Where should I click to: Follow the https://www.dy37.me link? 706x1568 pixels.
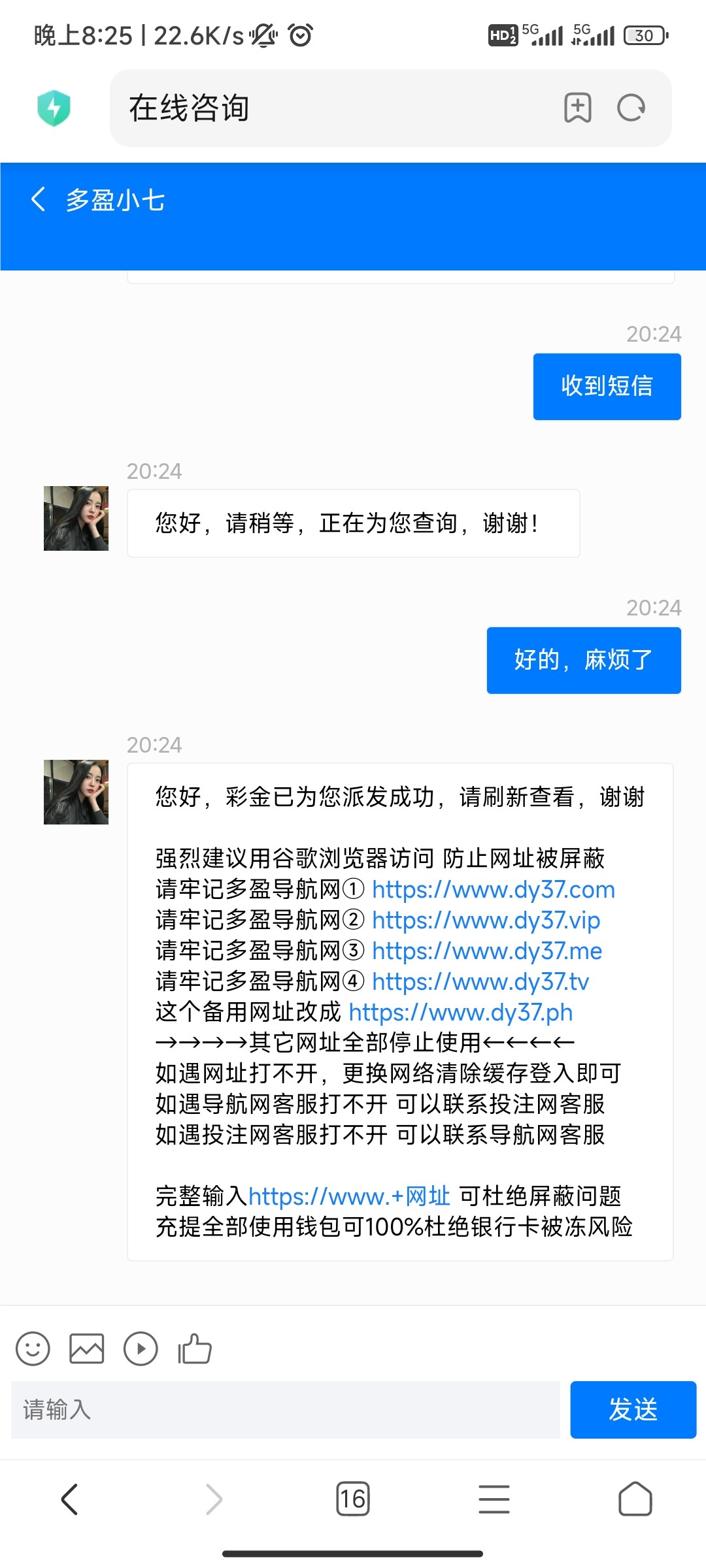coord(487,951)
